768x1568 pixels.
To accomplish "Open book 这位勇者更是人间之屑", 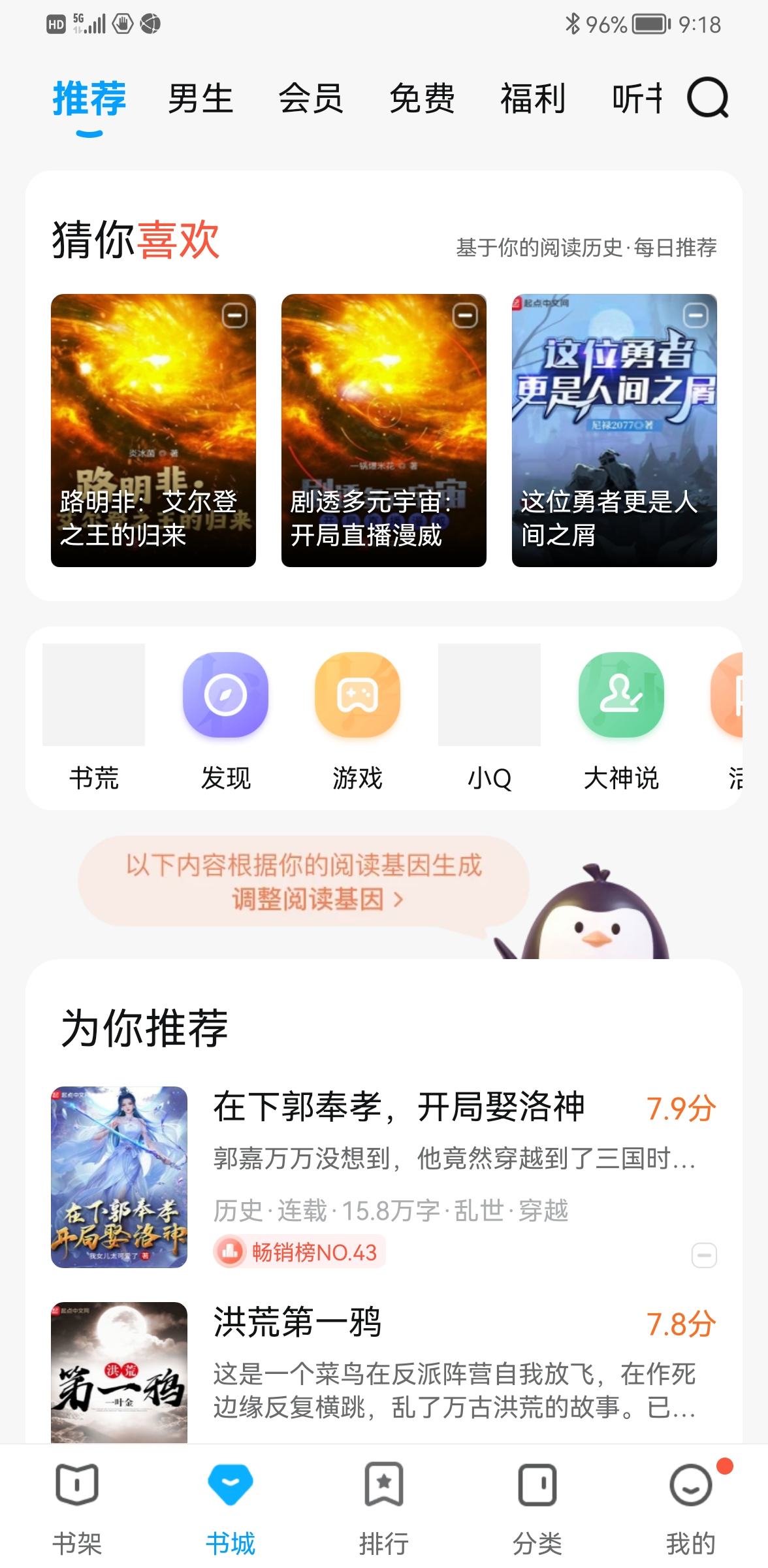I will coord(614,430).
